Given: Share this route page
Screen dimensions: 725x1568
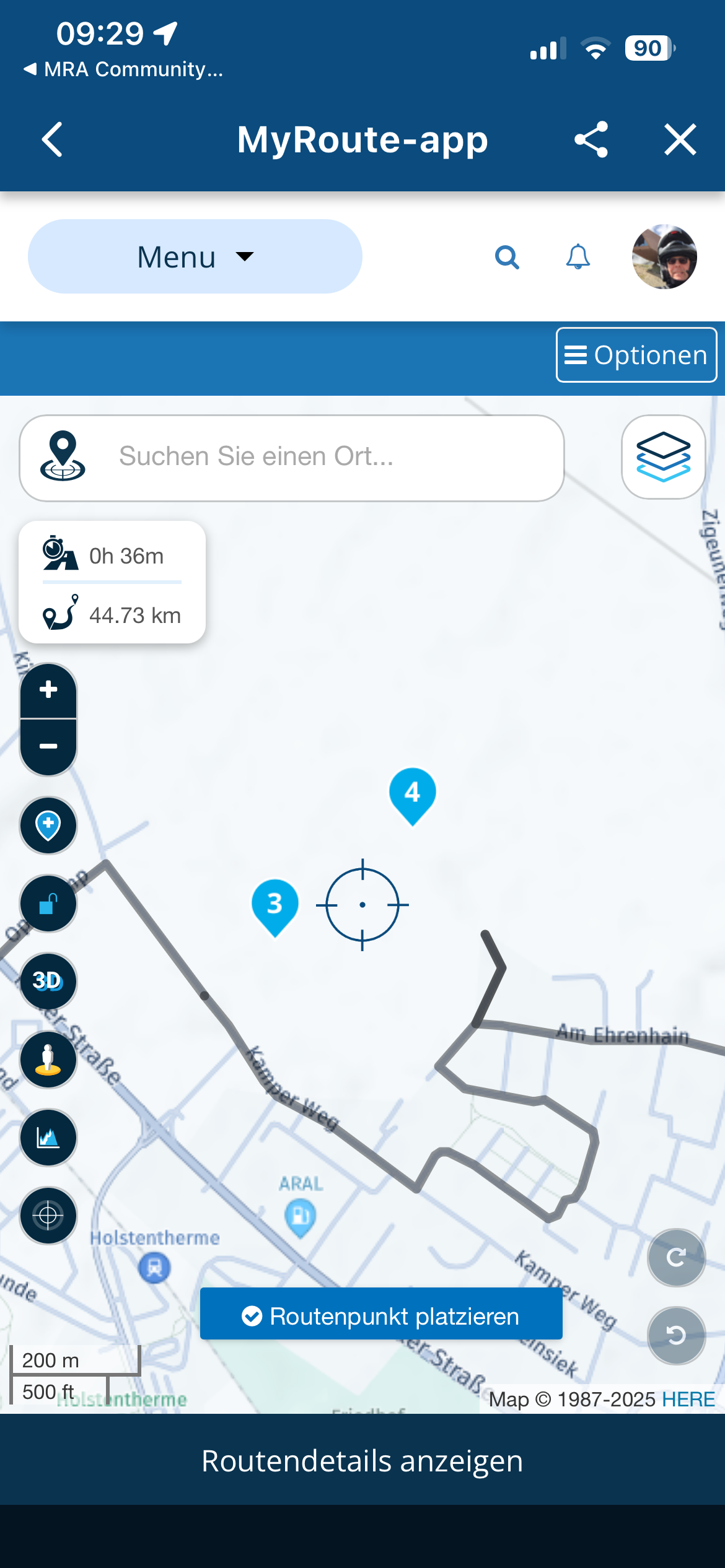Looking at the screenshot, I should click(591, 139).
